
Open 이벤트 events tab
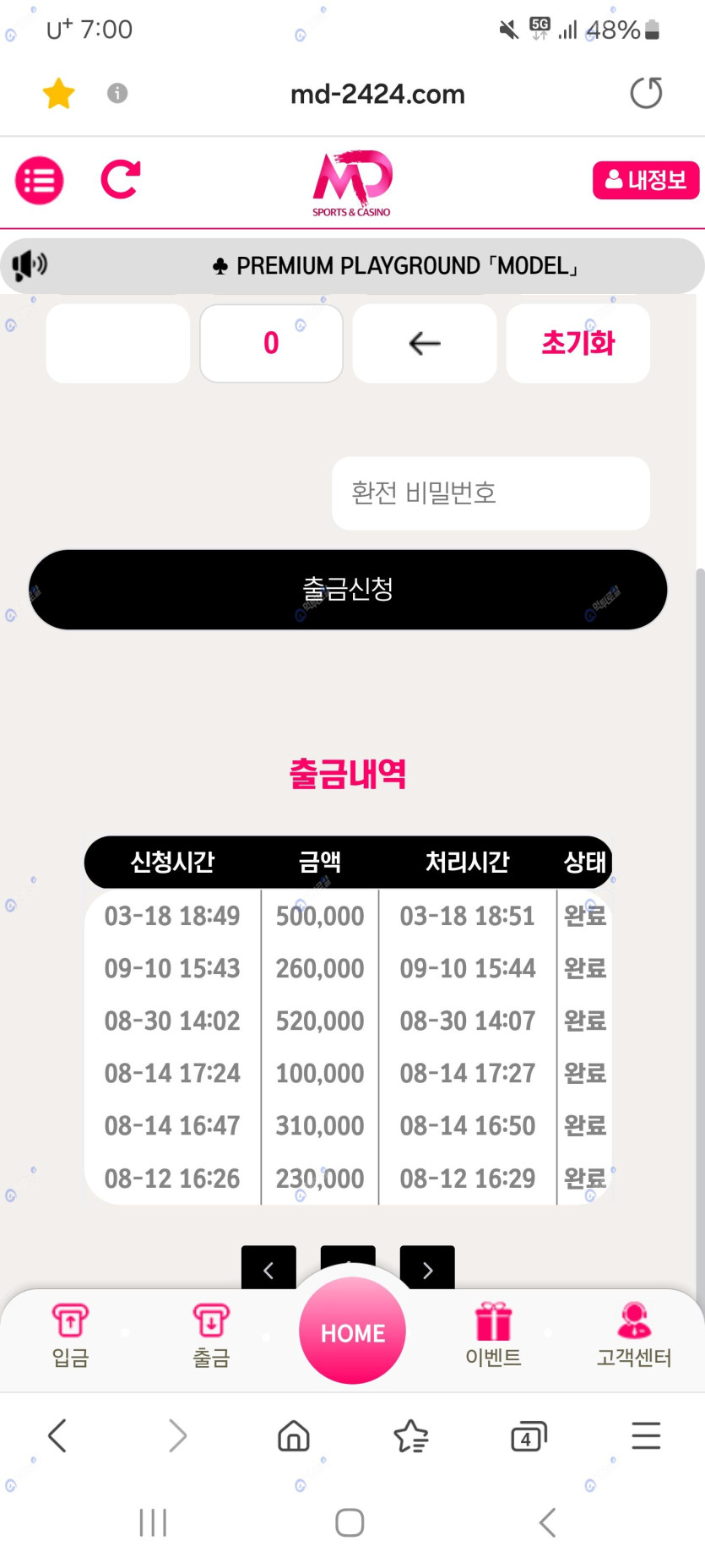pos(493,1335)
